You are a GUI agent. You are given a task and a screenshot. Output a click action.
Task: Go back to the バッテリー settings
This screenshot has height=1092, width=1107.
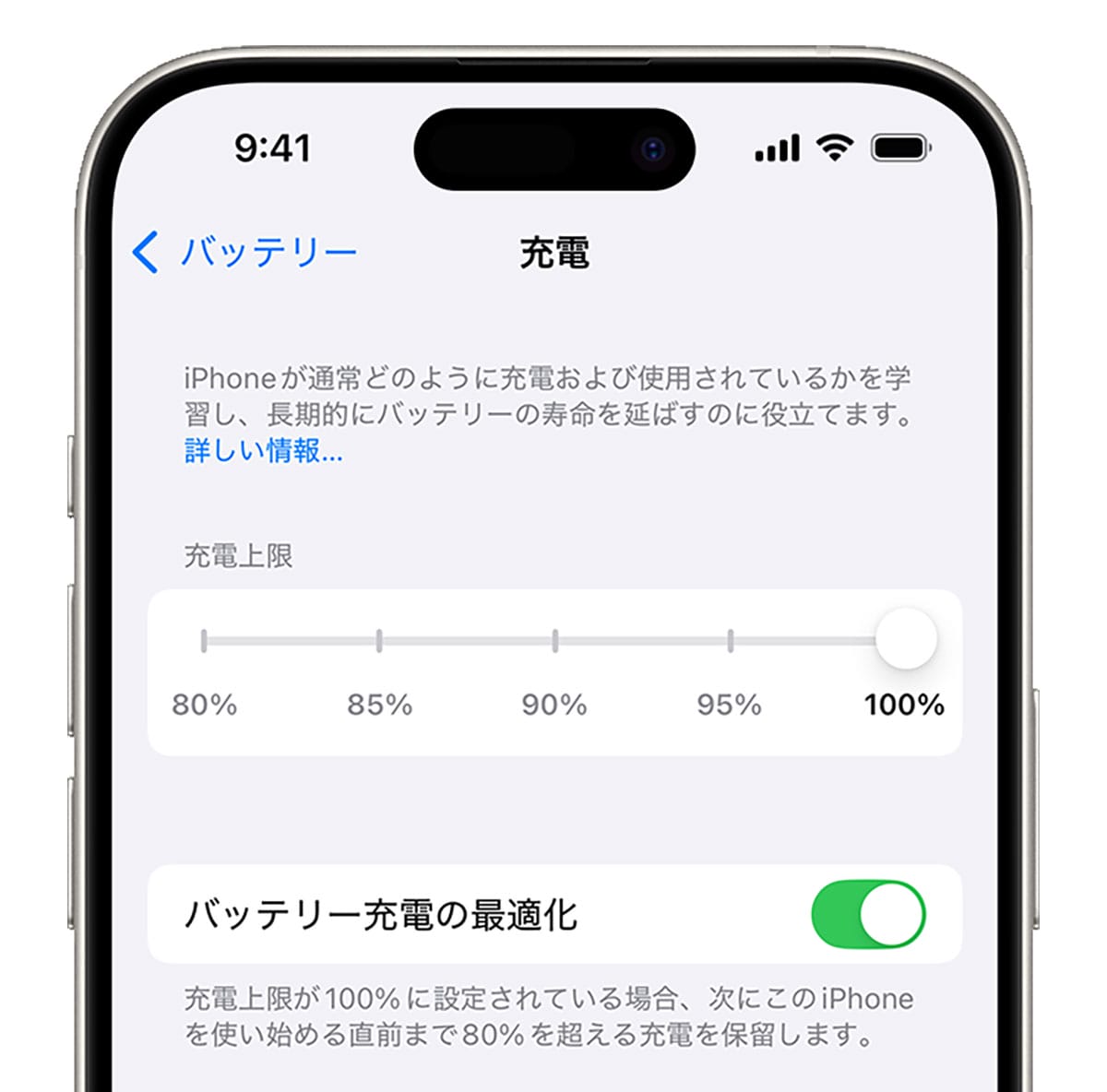click(244, 252)
